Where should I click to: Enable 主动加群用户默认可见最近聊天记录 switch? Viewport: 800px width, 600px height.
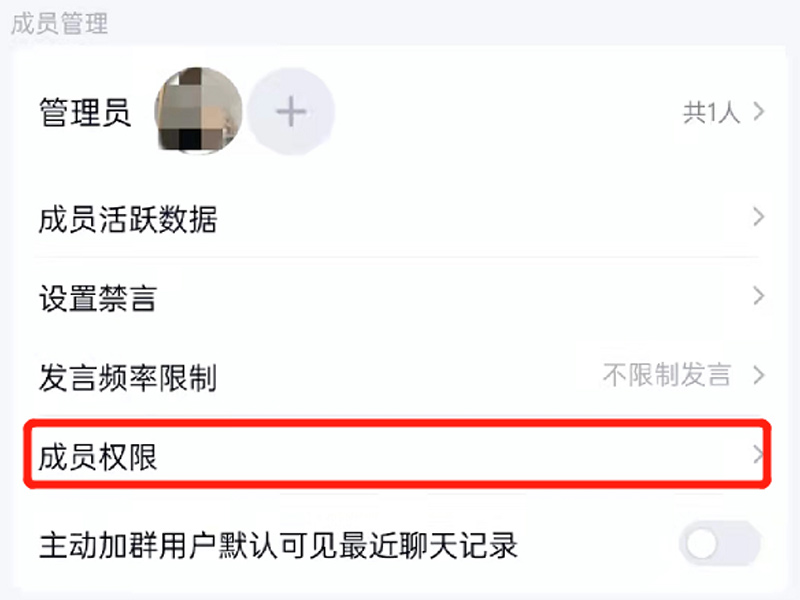718,545
